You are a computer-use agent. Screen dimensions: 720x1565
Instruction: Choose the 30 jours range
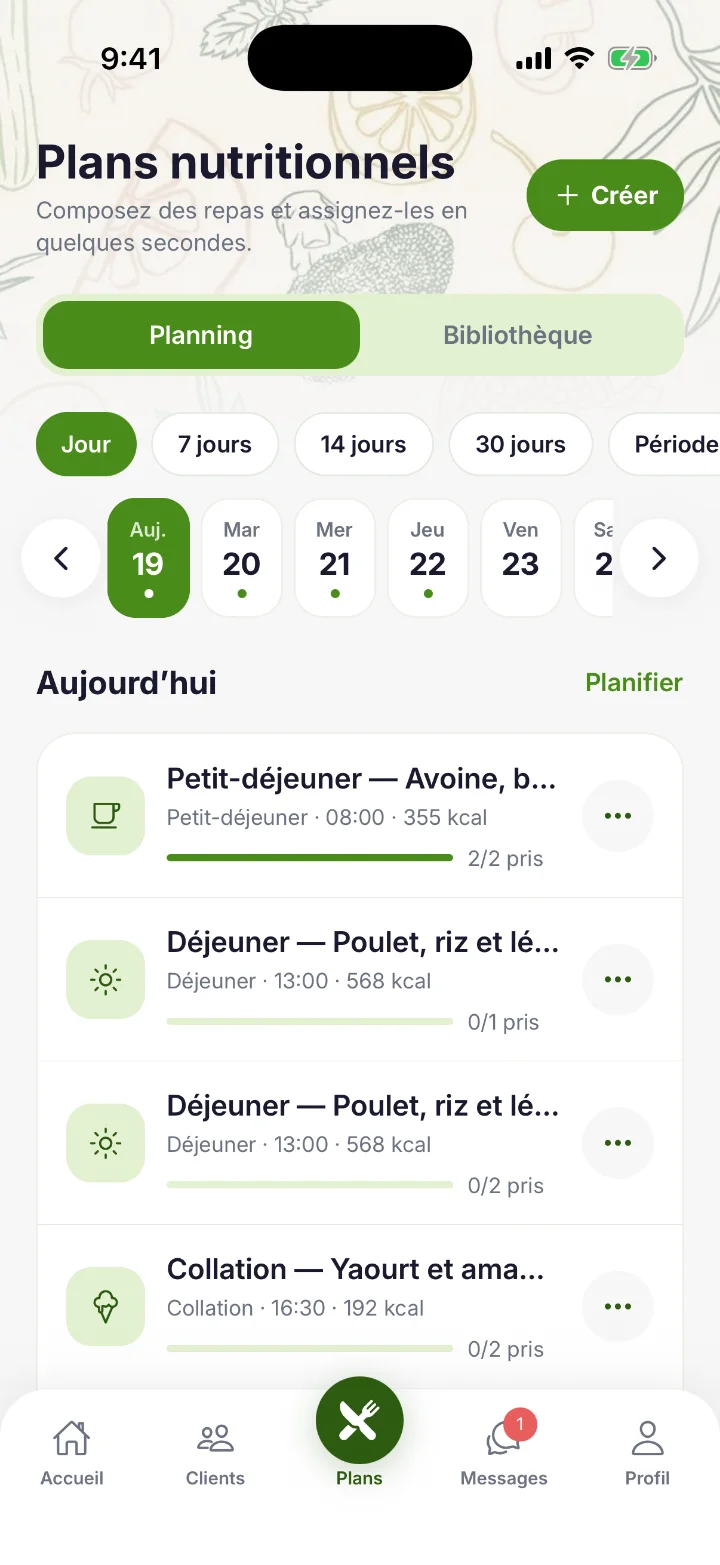[x=521, y=444]
